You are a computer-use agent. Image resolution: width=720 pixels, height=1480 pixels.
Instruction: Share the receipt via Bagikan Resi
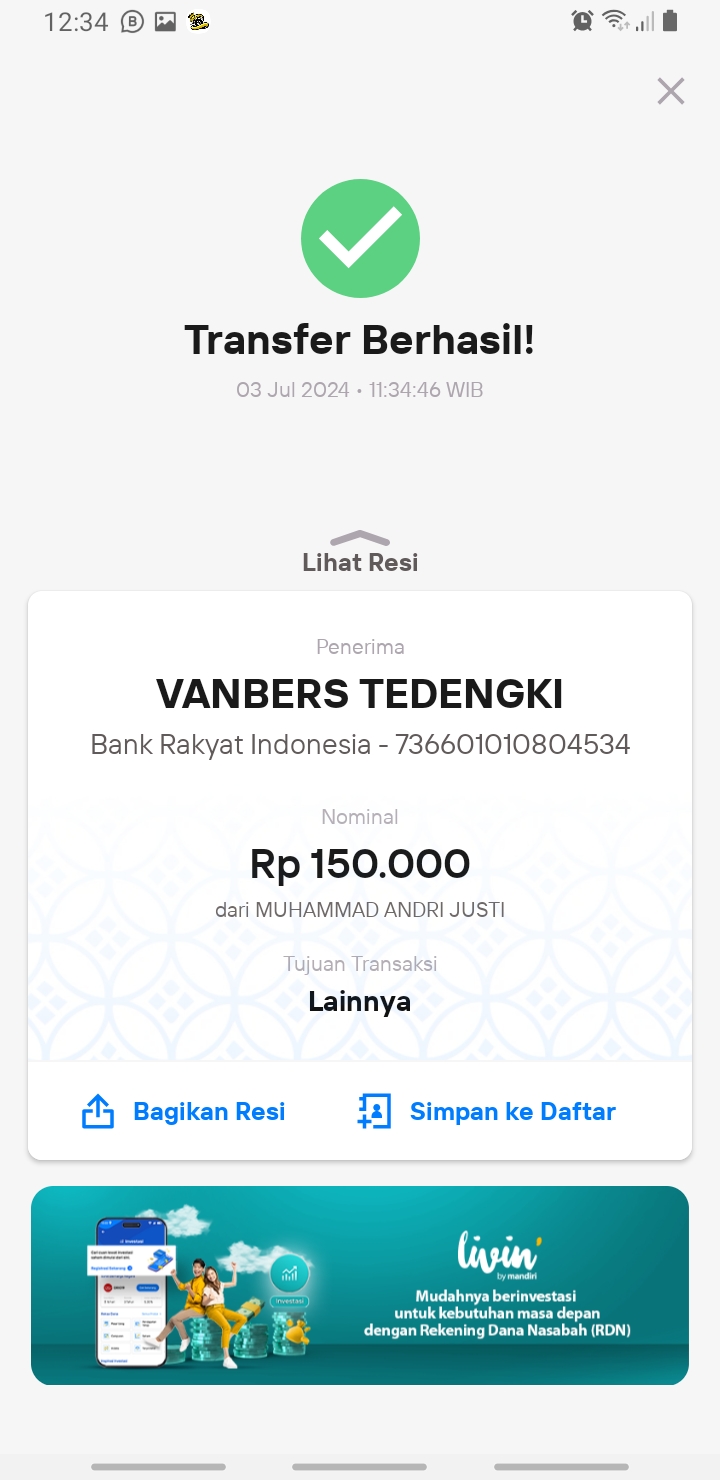pyautogui.click(x=183, y=1111)
